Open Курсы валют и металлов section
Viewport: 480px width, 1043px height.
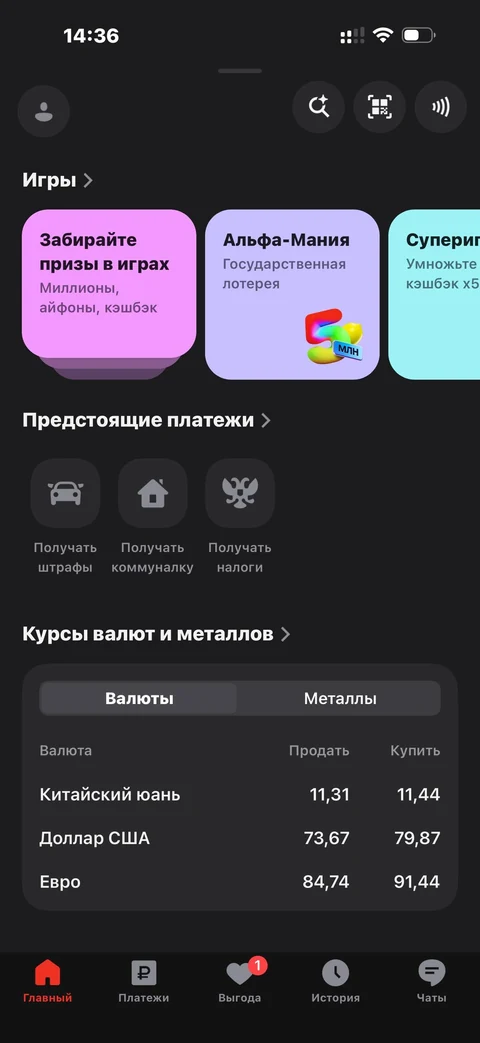157,634
